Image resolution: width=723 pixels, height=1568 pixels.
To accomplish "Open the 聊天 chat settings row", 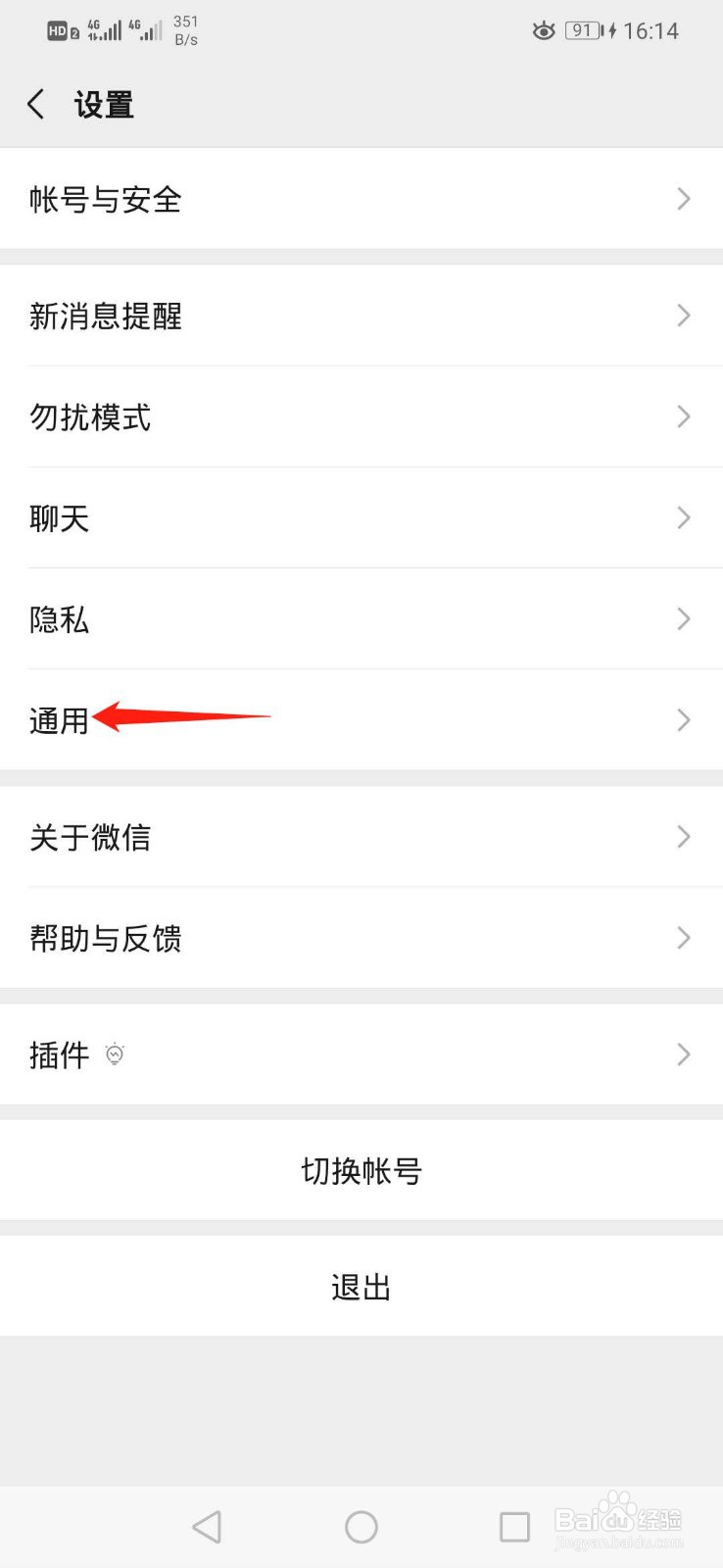I will click(361, 517).
